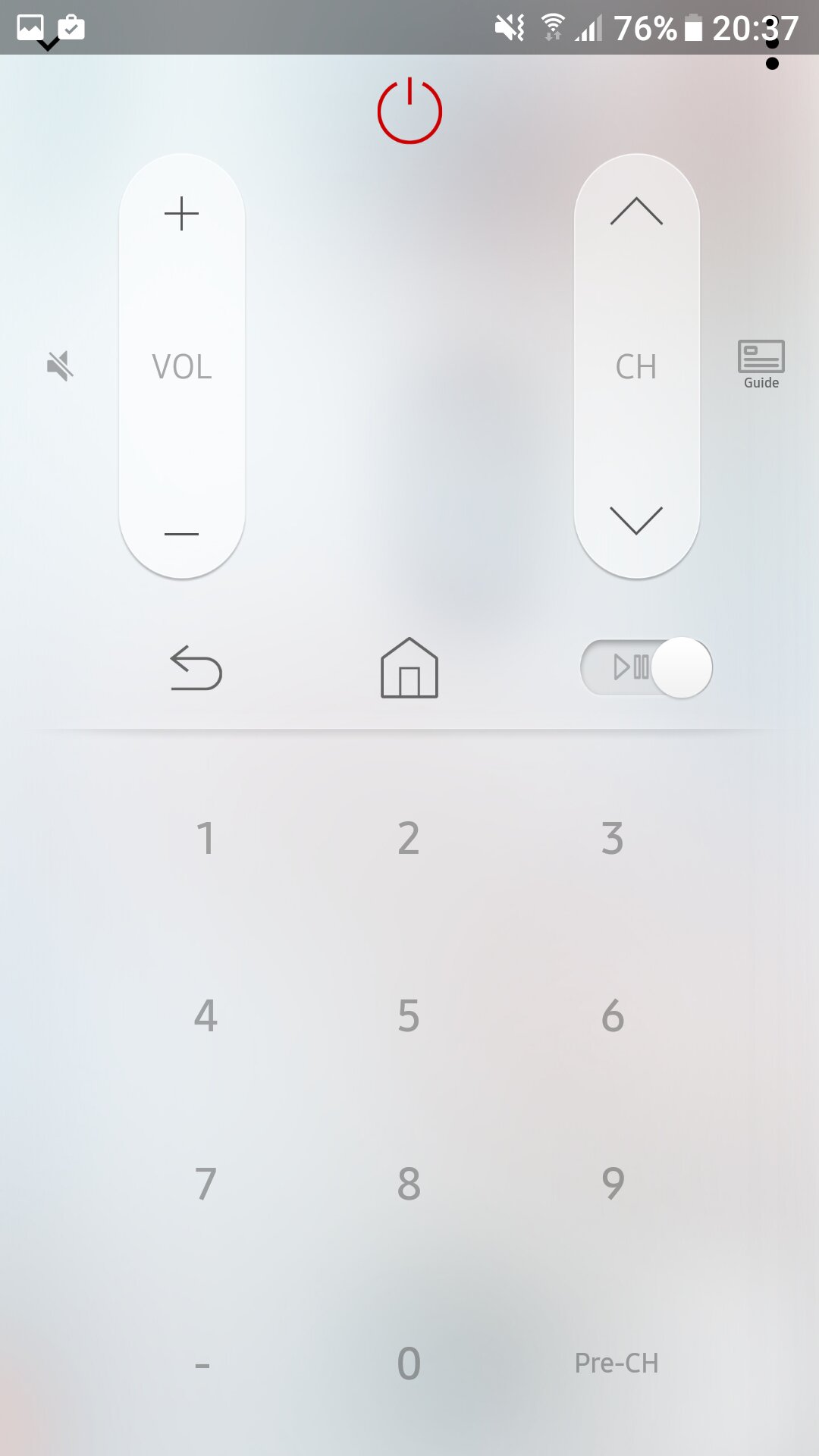Tap the red power button
Screen dimensions: 819x1456
pos(409,111)
